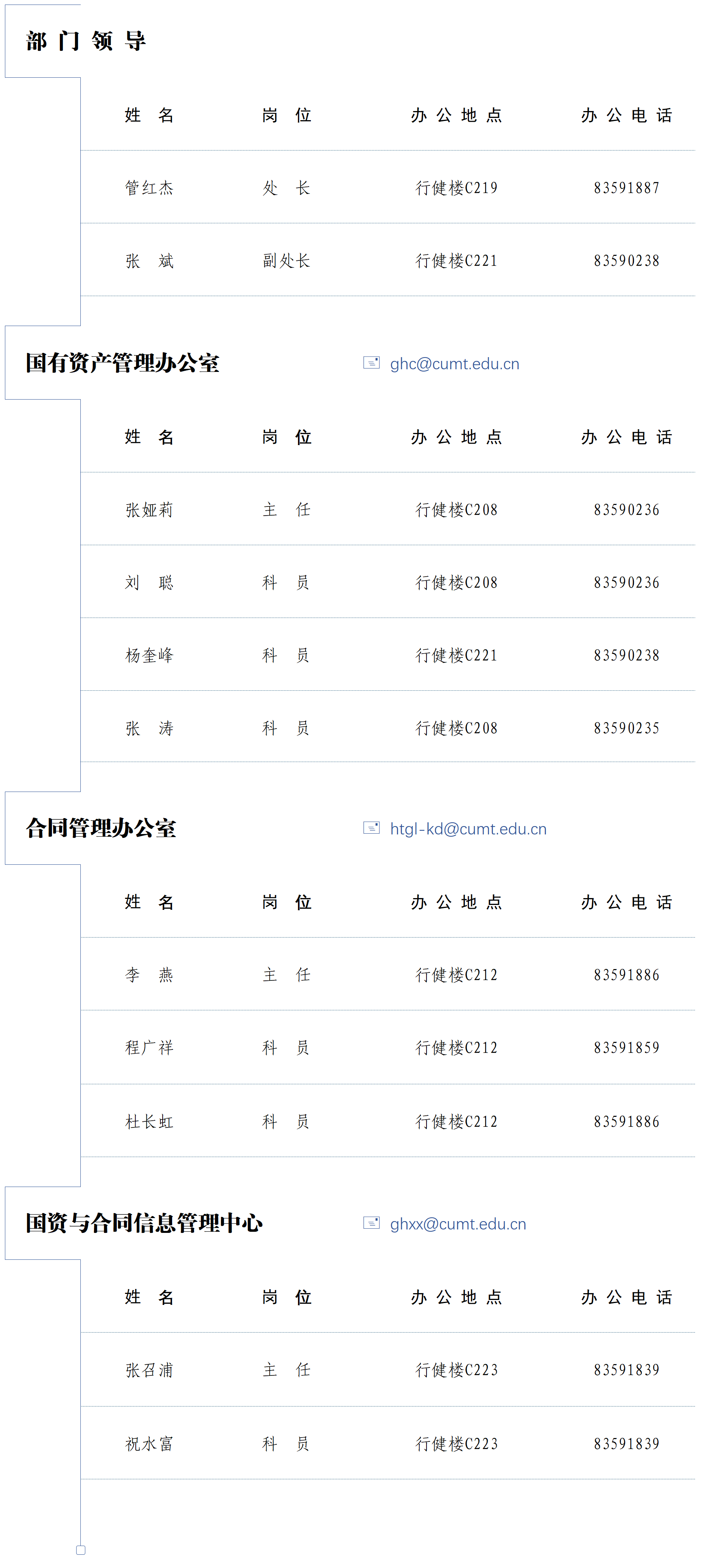Open the ghc@cumt.edu.cn email link
Viewport: 715px width, 1568px height.
coord(455,364)
